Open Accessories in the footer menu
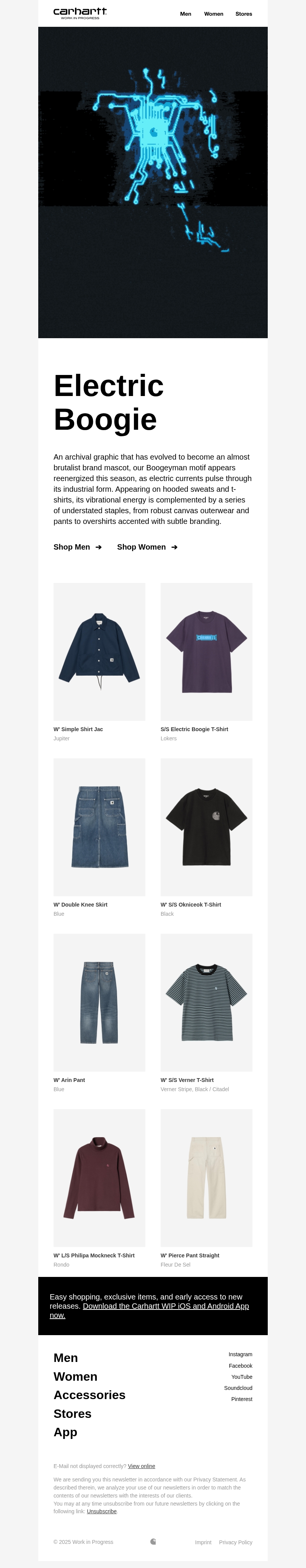 [90, 1395]
